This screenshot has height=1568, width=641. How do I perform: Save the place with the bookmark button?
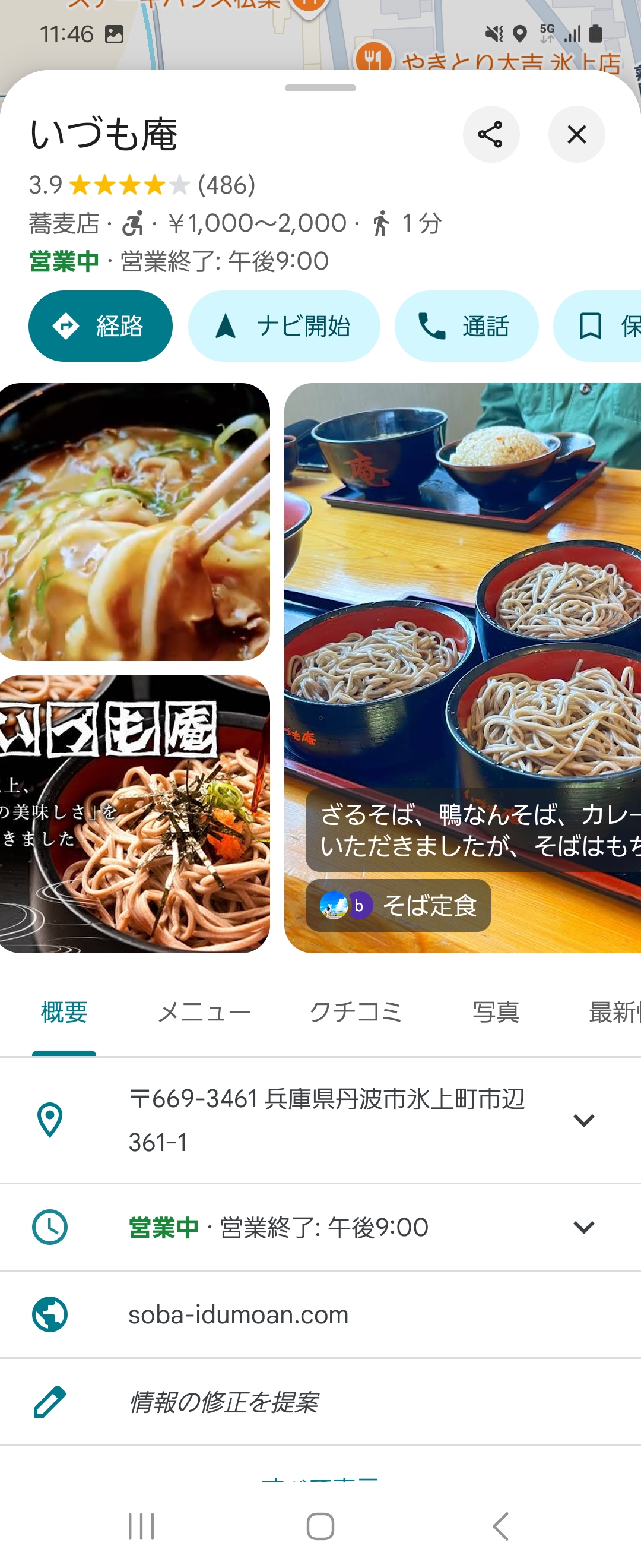pyautogui.click(x=599, y=326)
